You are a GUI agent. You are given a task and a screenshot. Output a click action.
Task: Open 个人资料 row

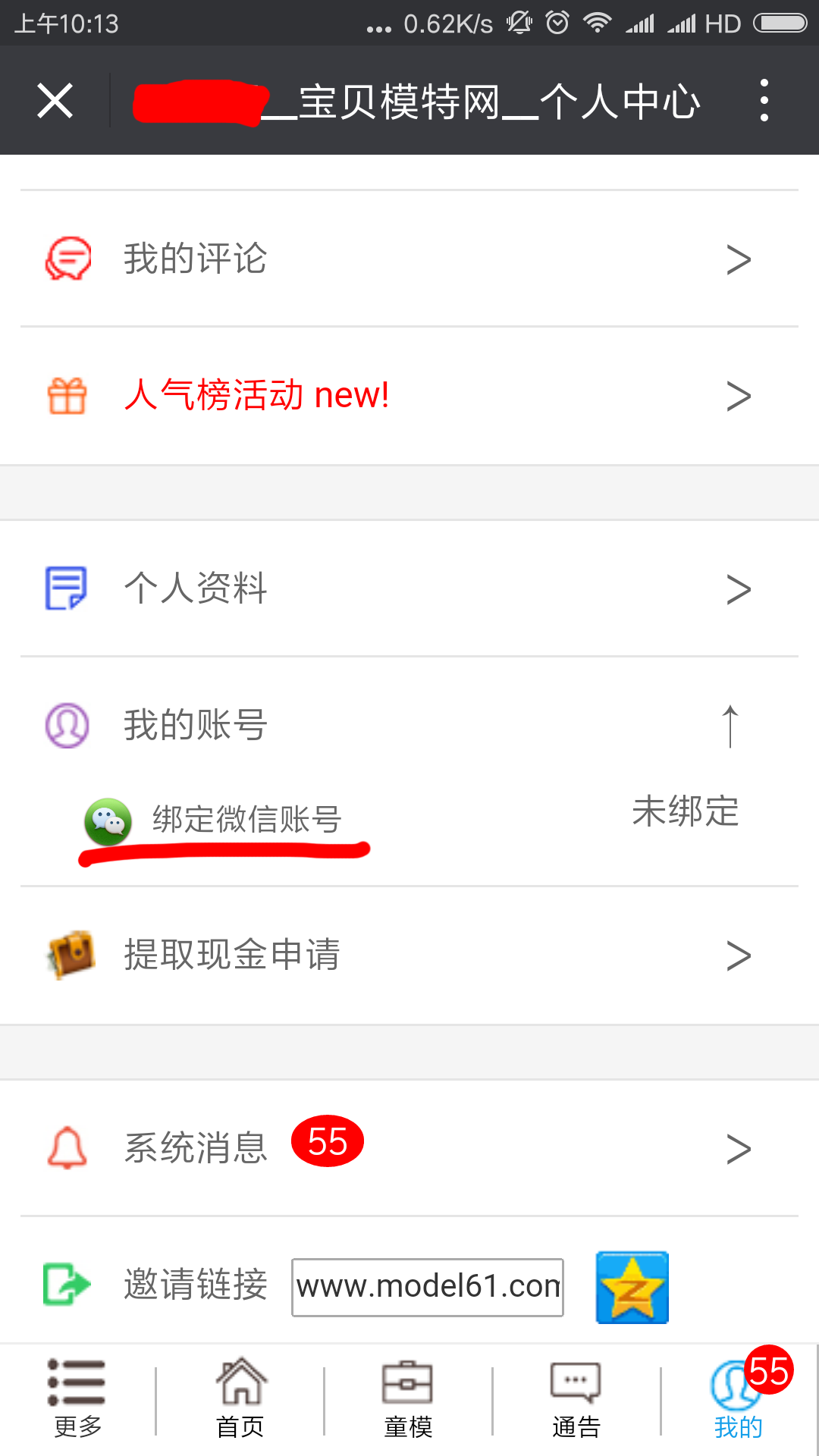pos(409,588)
